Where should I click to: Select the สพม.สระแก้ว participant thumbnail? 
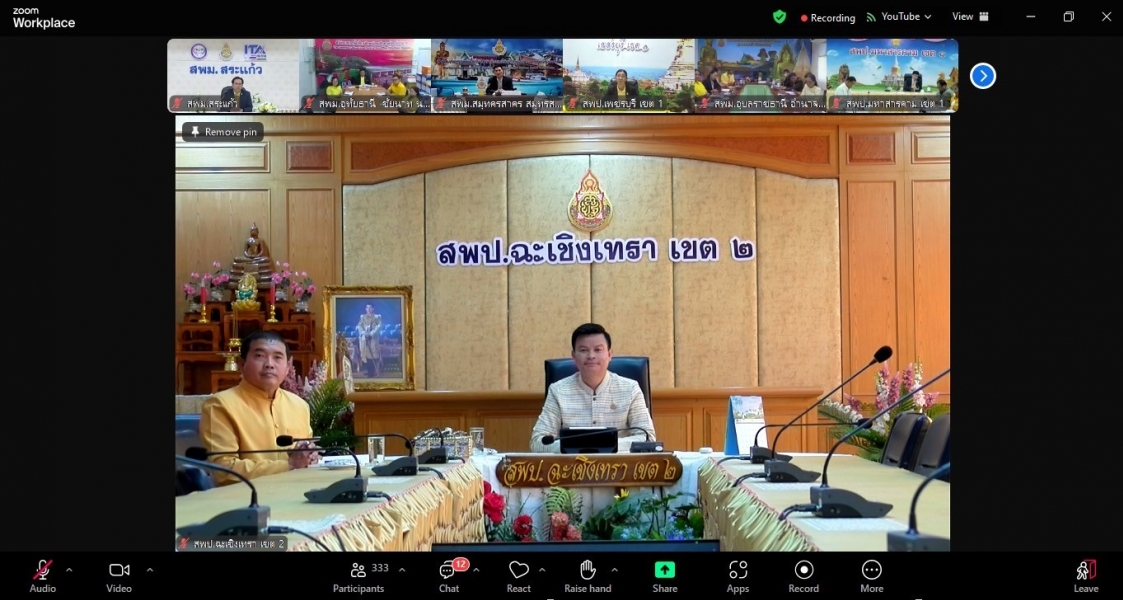coord(233,75)
